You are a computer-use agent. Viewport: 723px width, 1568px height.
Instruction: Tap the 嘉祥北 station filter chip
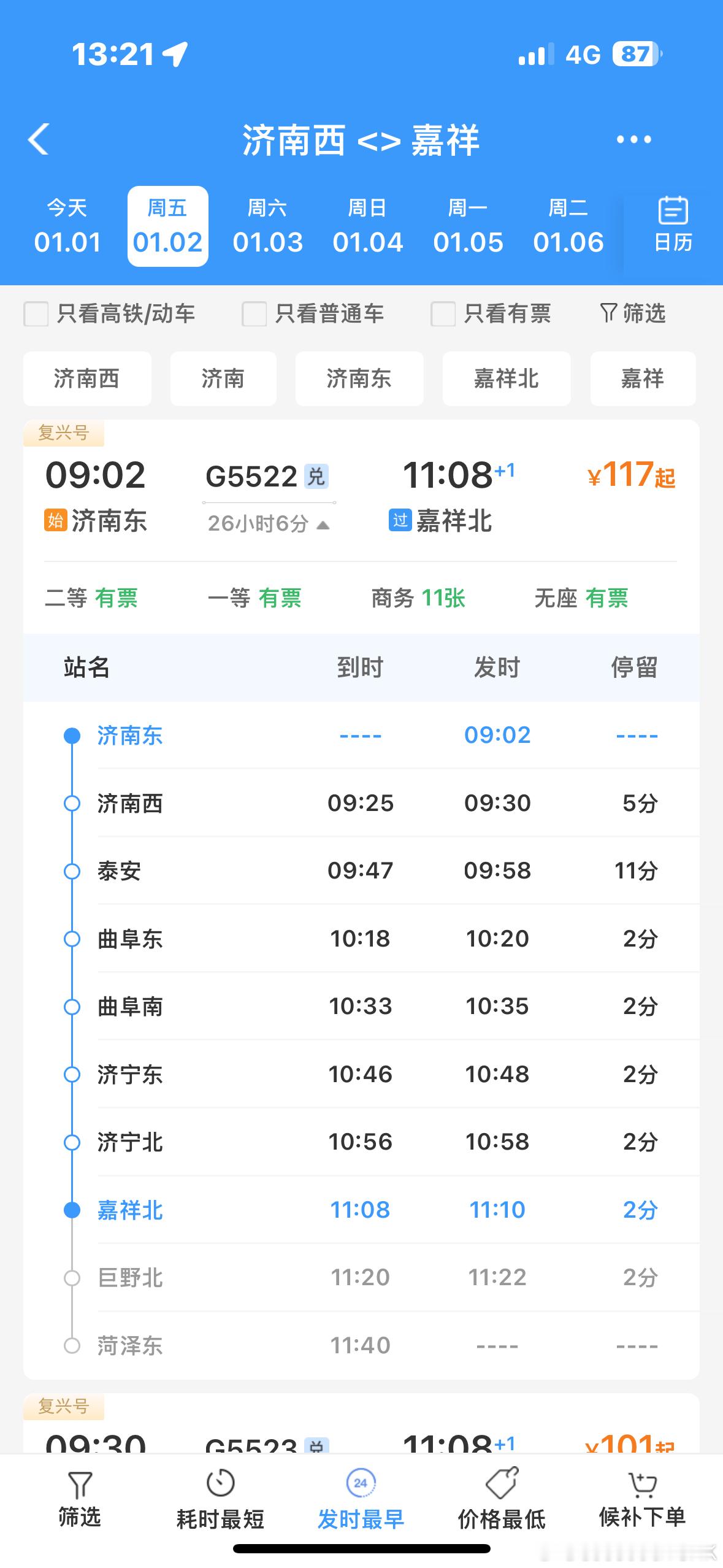(x=507, y=379)
